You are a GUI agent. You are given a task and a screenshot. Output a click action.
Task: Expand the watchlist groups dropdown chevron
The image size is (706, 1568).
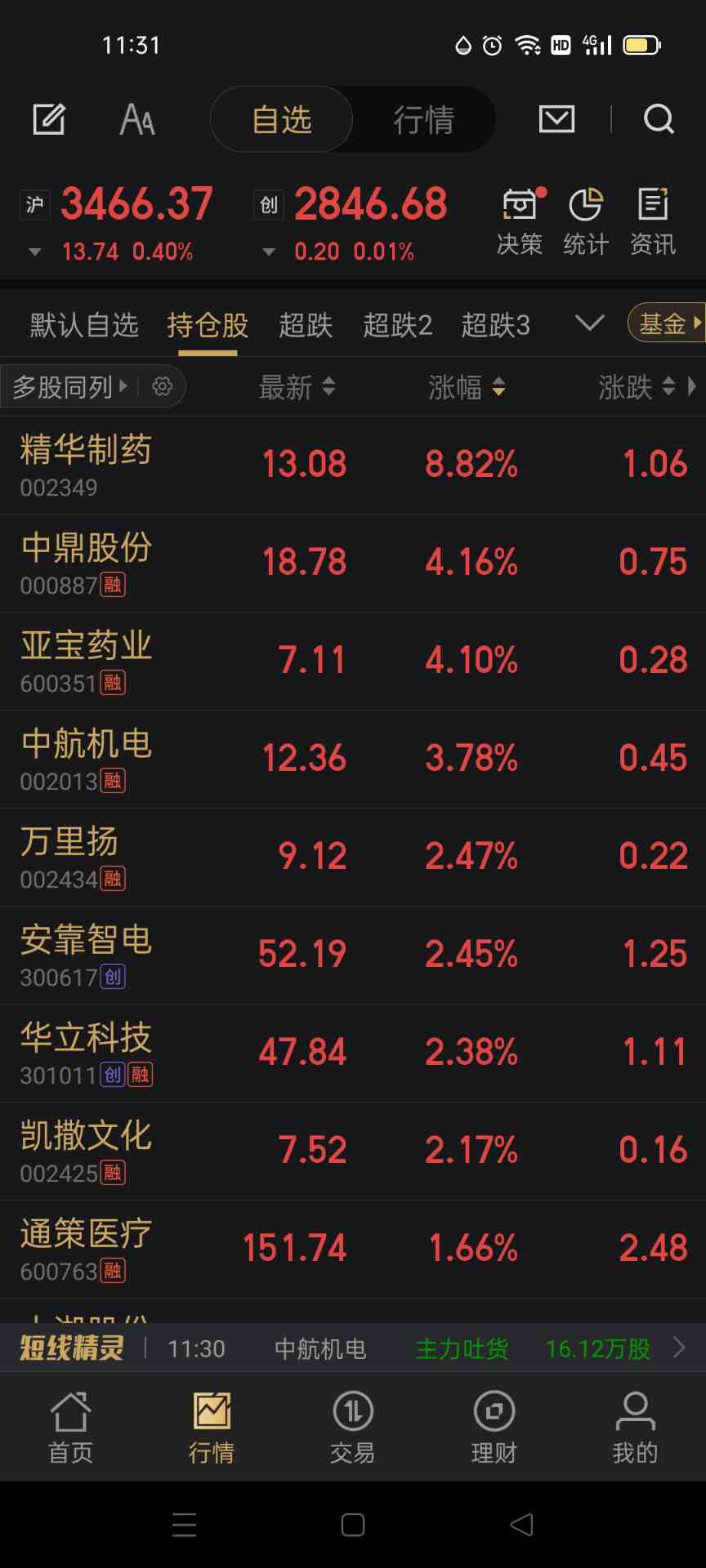pos(589,323)
